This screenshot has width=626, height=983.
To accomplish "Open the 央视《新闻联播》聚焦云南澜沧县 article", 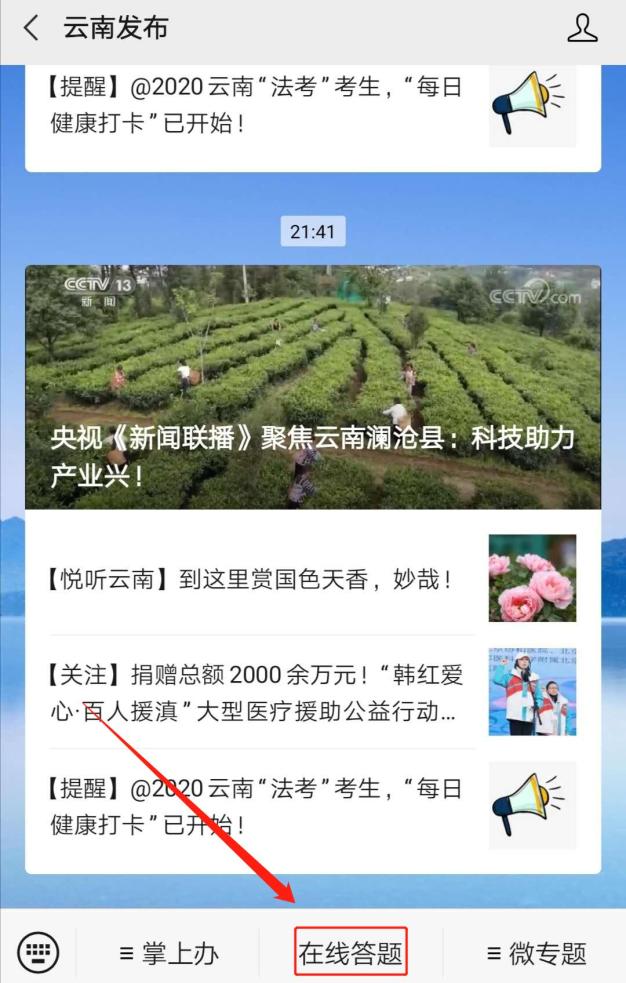I will [x=313, y=387].
